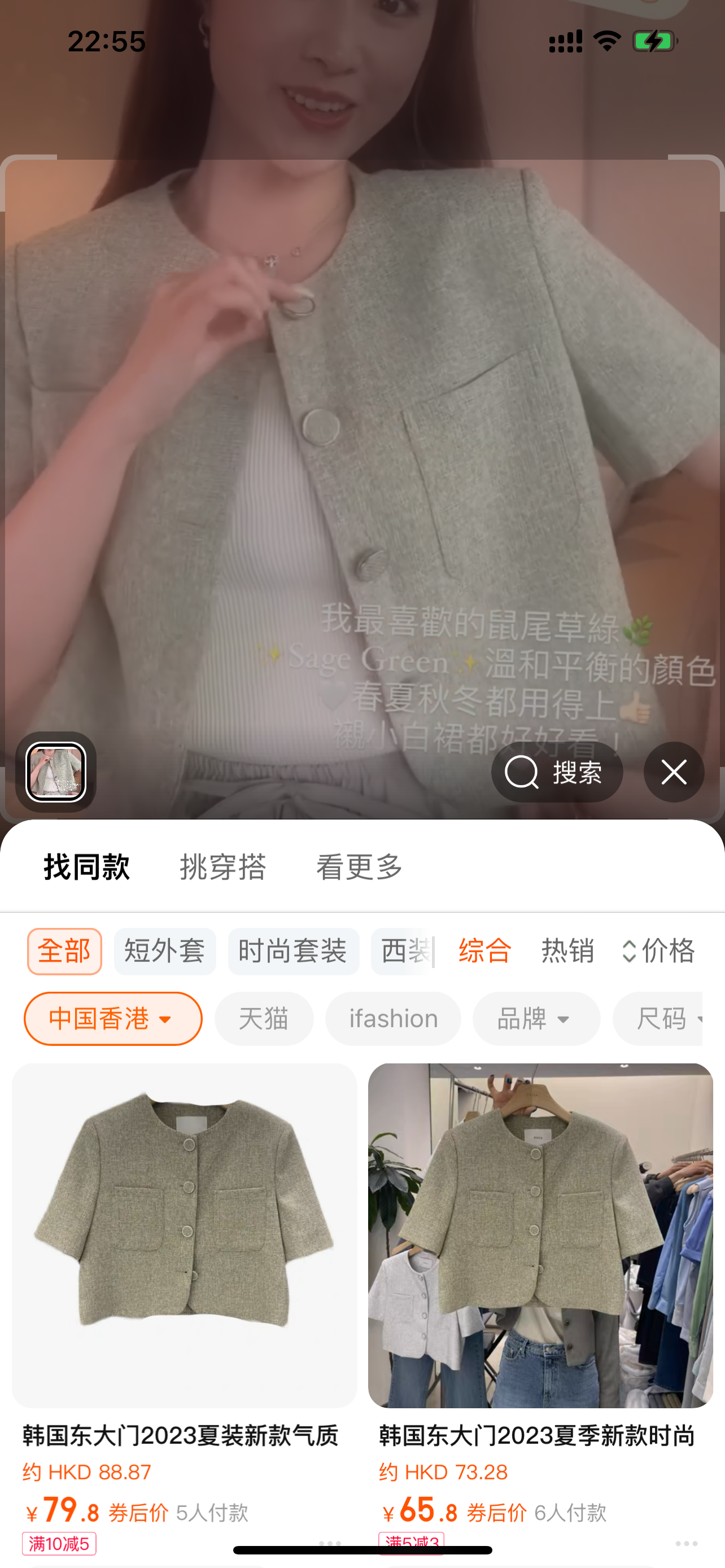Select the 全部 category chip
The image size is (725, 1568).
tap(64, 952)
